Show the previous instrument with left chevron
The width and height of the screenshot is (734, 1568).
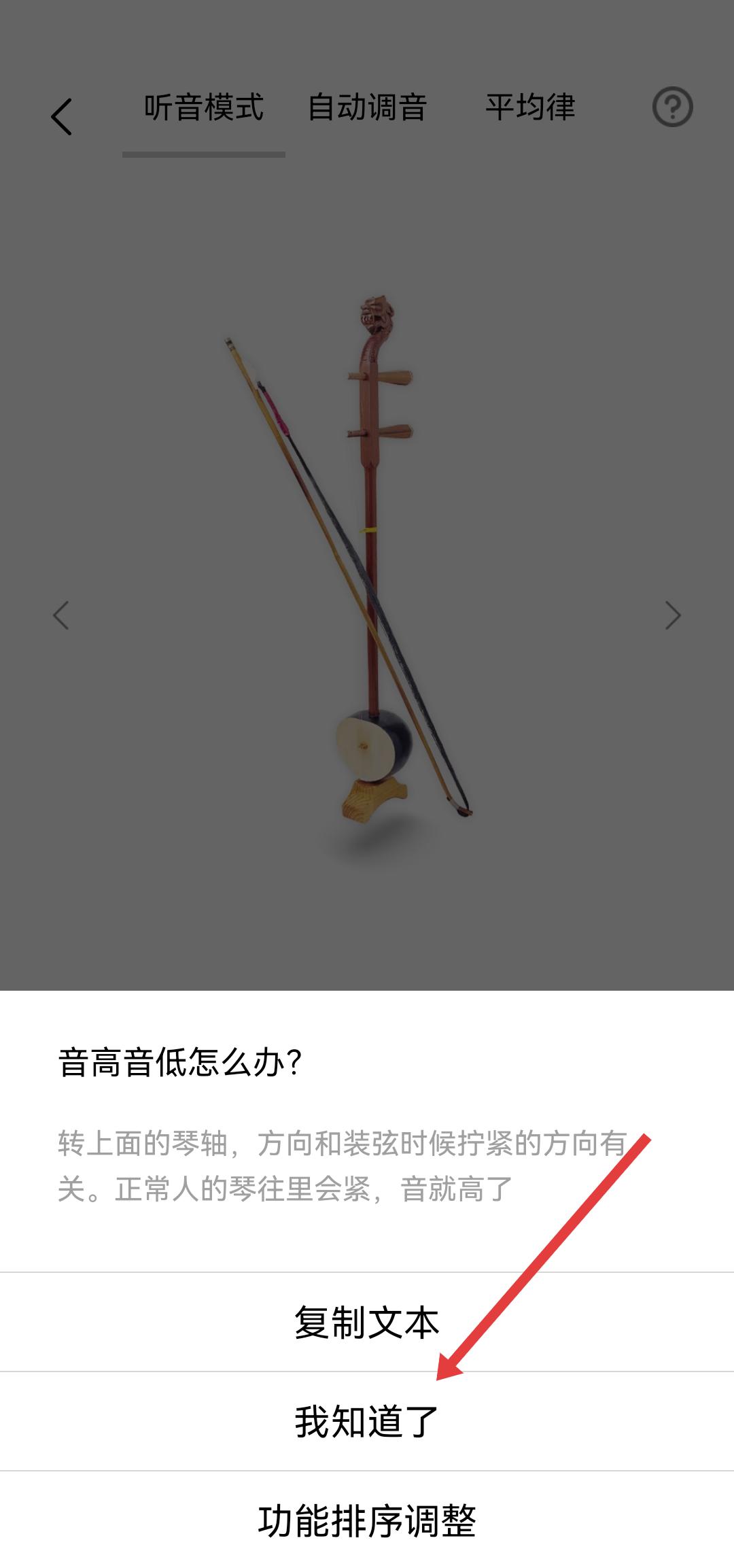[x=61, y=615]
